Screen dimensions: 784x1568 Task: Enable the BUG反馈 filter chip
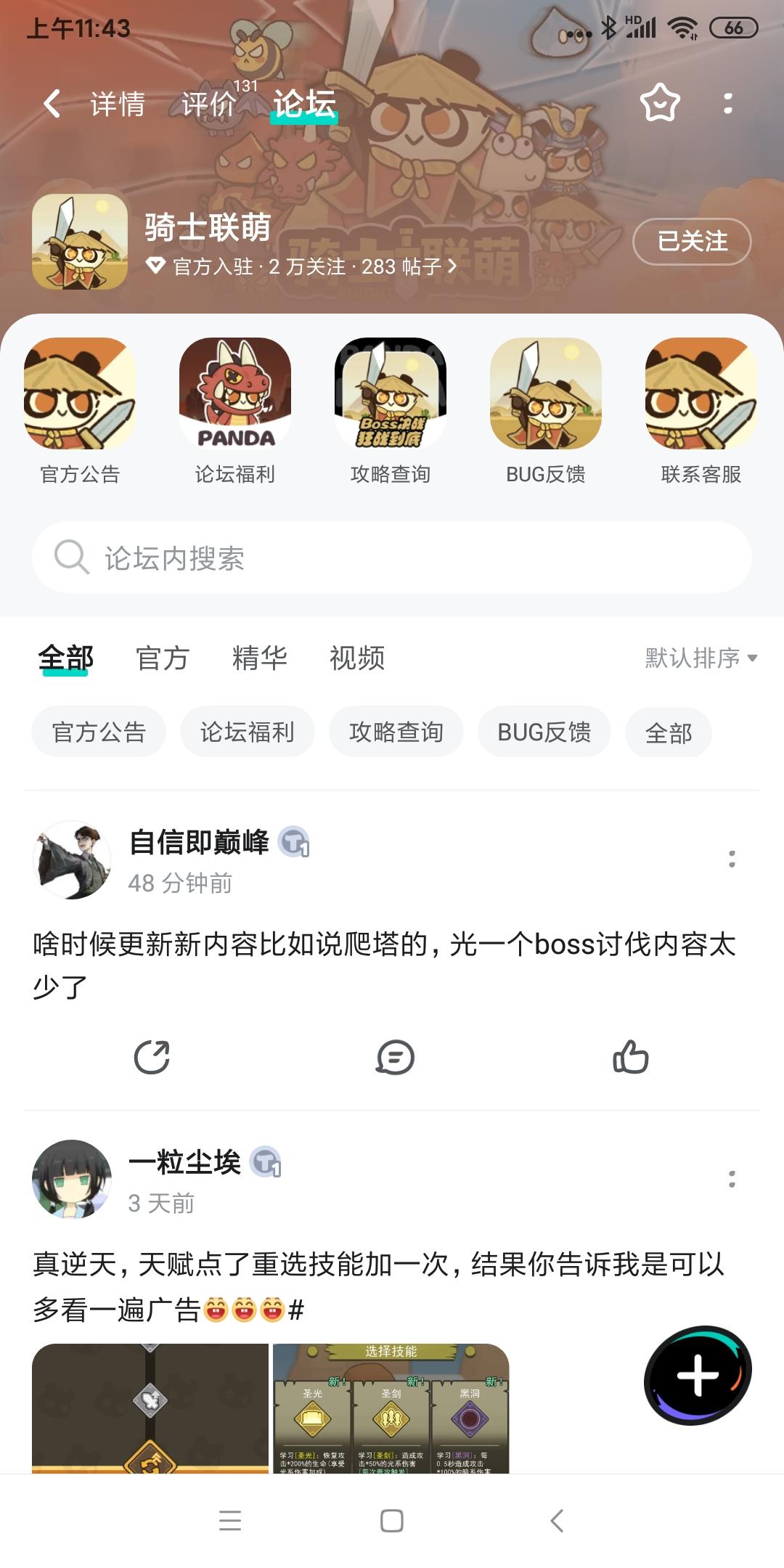[x=544, y=732]
